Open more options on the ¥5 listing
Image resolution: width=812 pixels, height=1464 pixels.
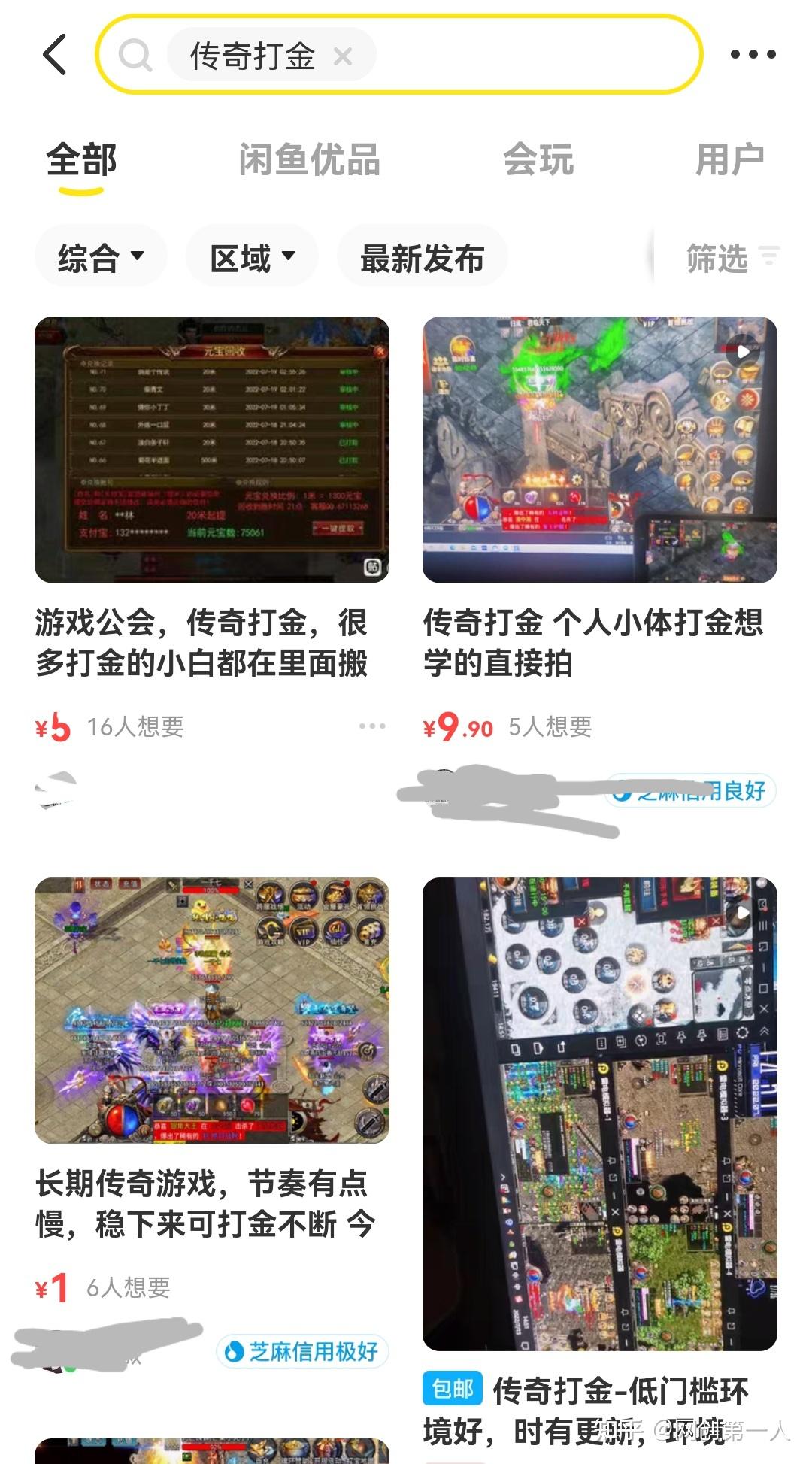(x=372, y=726)
